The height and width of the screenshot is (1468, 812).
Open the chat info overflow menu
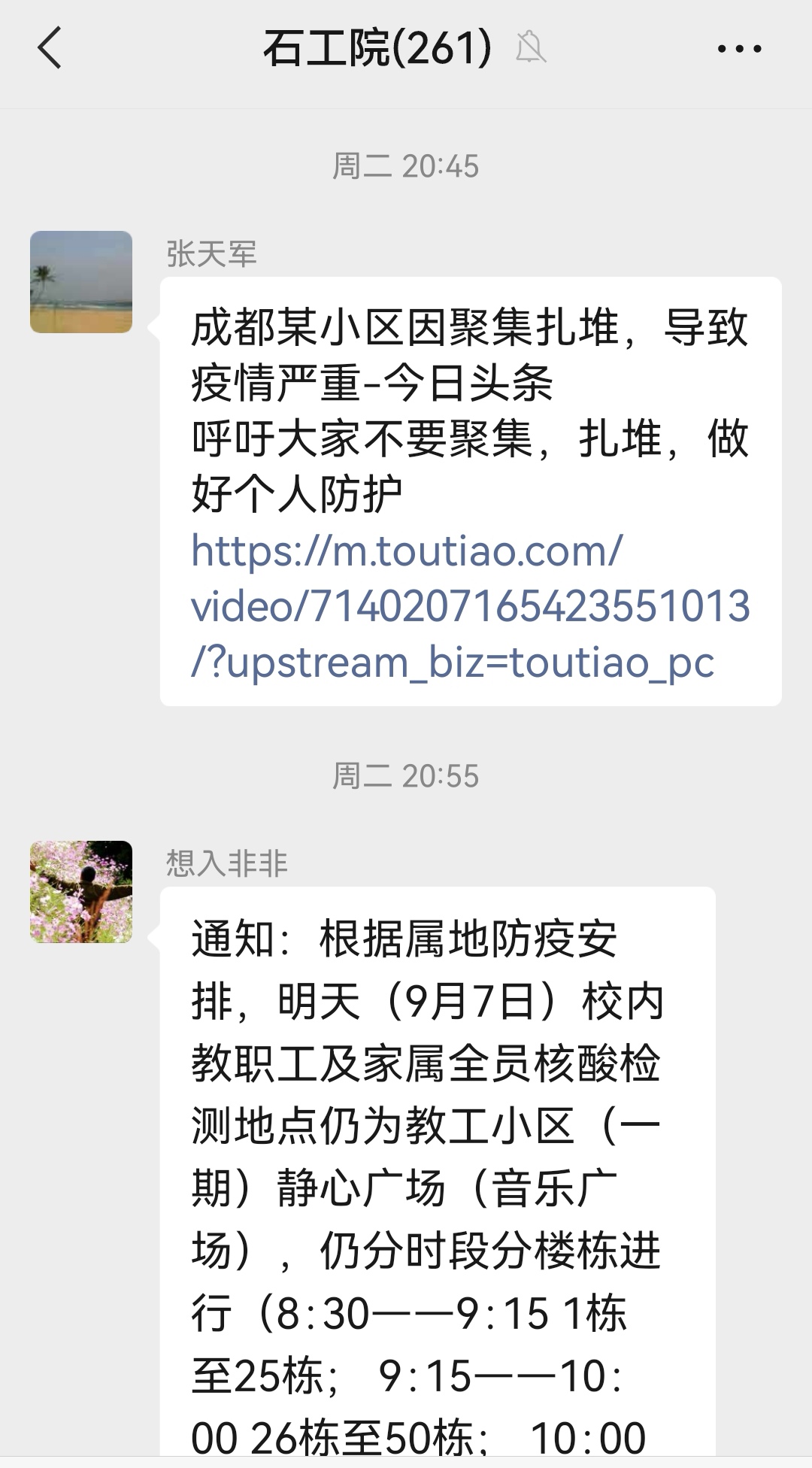pyautogui.click(x=739, y=49)
